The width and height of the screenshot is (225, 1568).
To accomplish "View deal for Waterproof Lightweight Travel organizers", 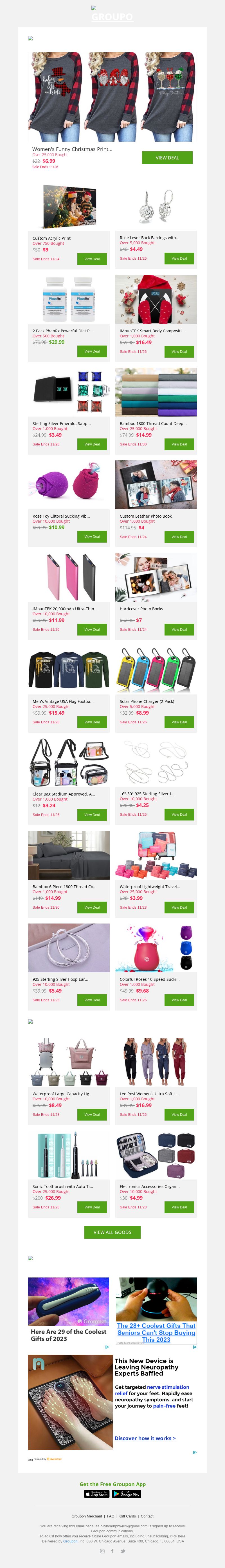I will click(179, 907).
